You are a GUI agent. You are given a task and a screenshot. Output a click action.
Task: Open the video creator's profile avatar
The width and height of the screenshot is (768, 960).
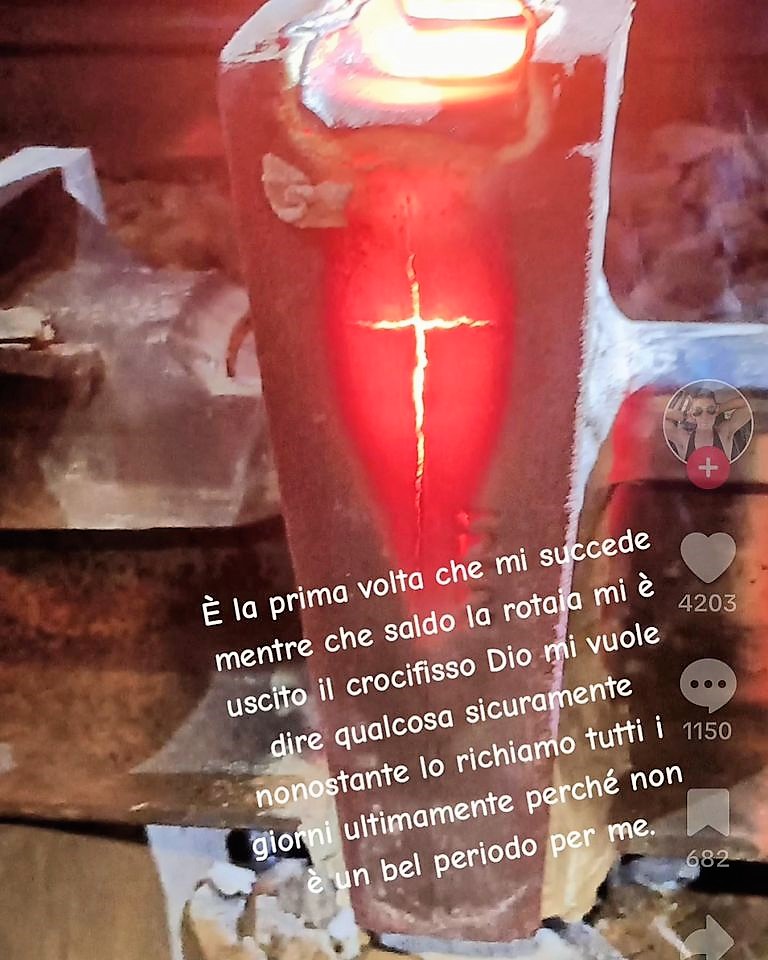pos(707,420)
